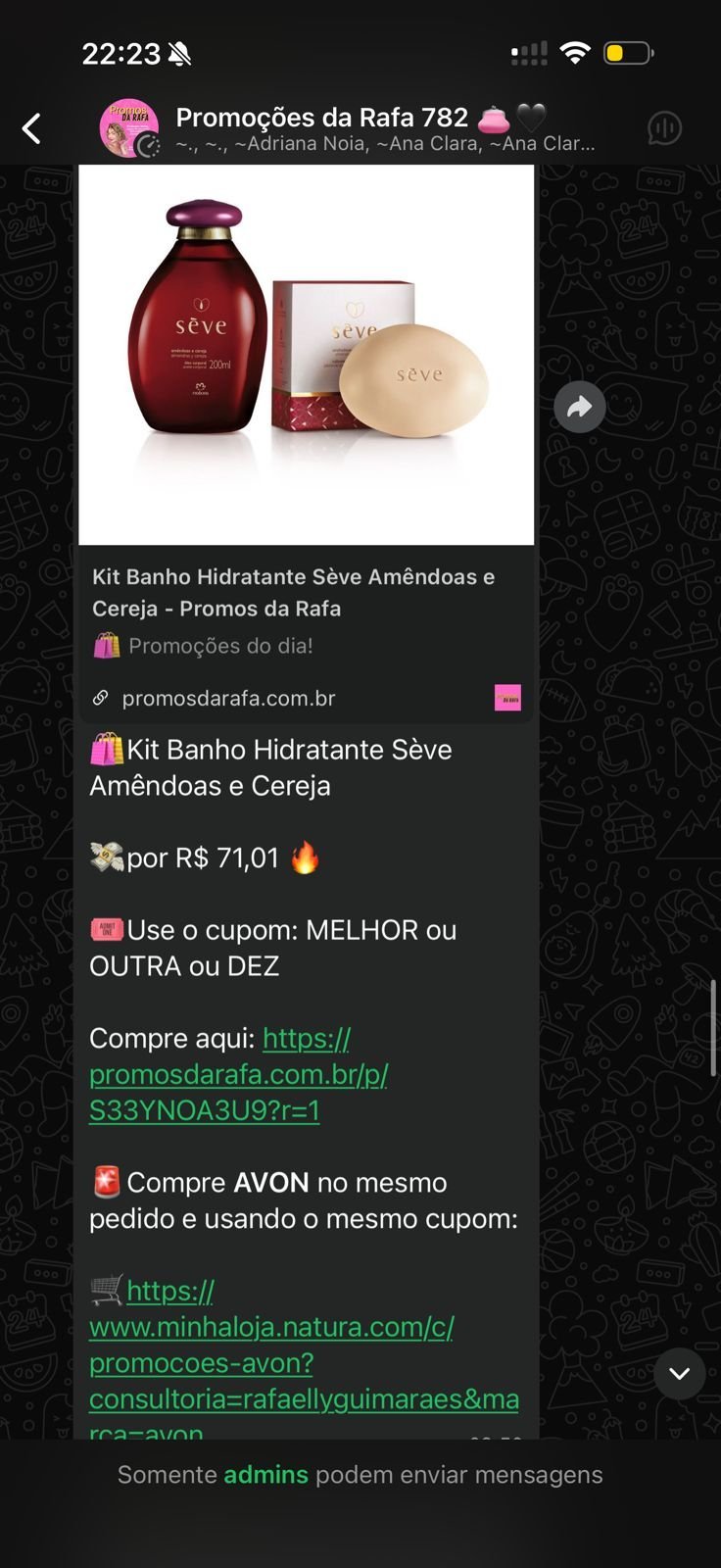Open the minhaloja.natura.com Avon promotions link

(271, 1363)
